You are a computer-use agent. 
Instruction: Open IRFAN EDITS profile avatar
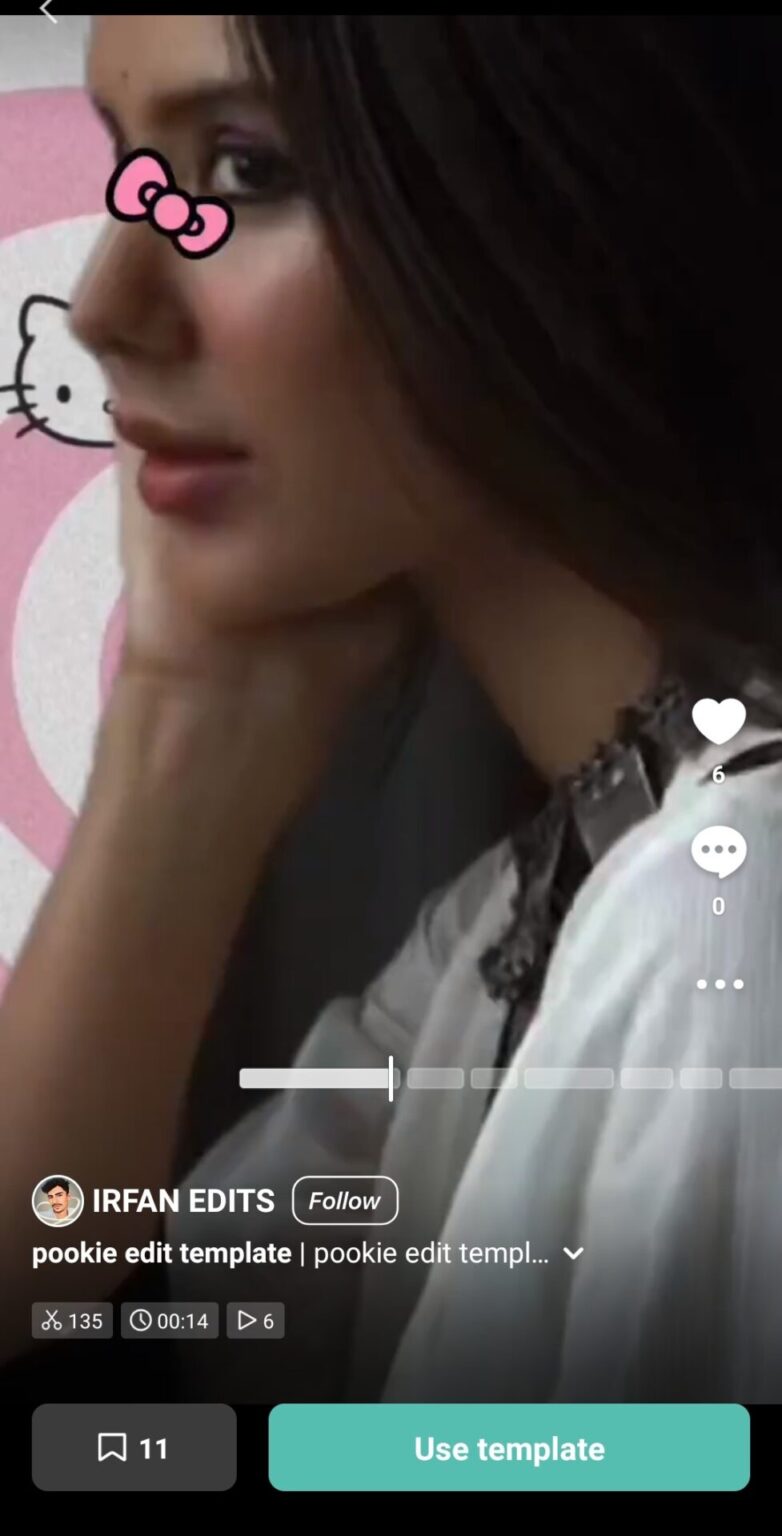57,1200
